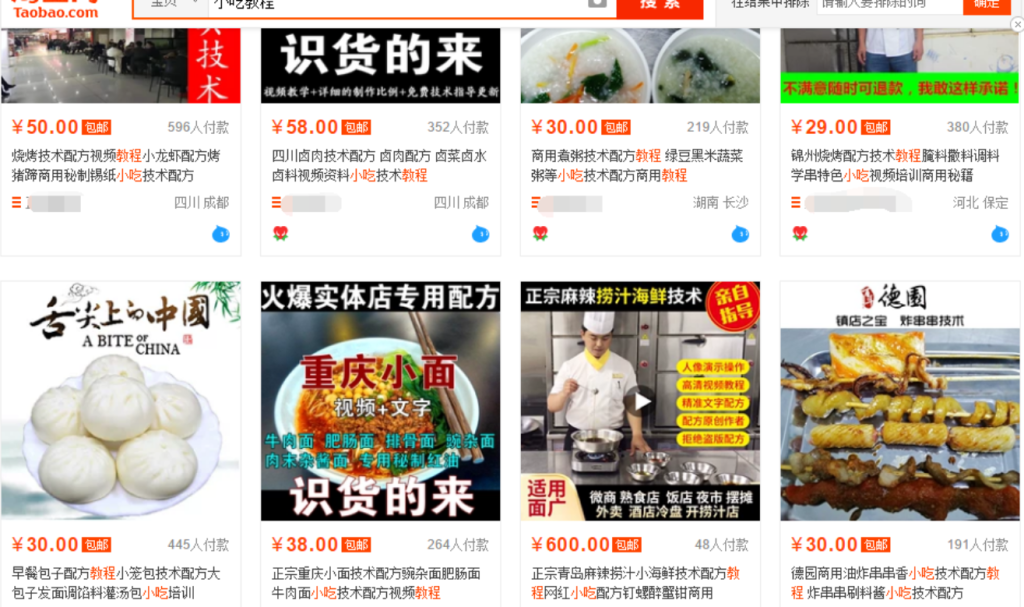Open the ¥58.00 四川卤肉技术配方 listing title

click(379, 165)
